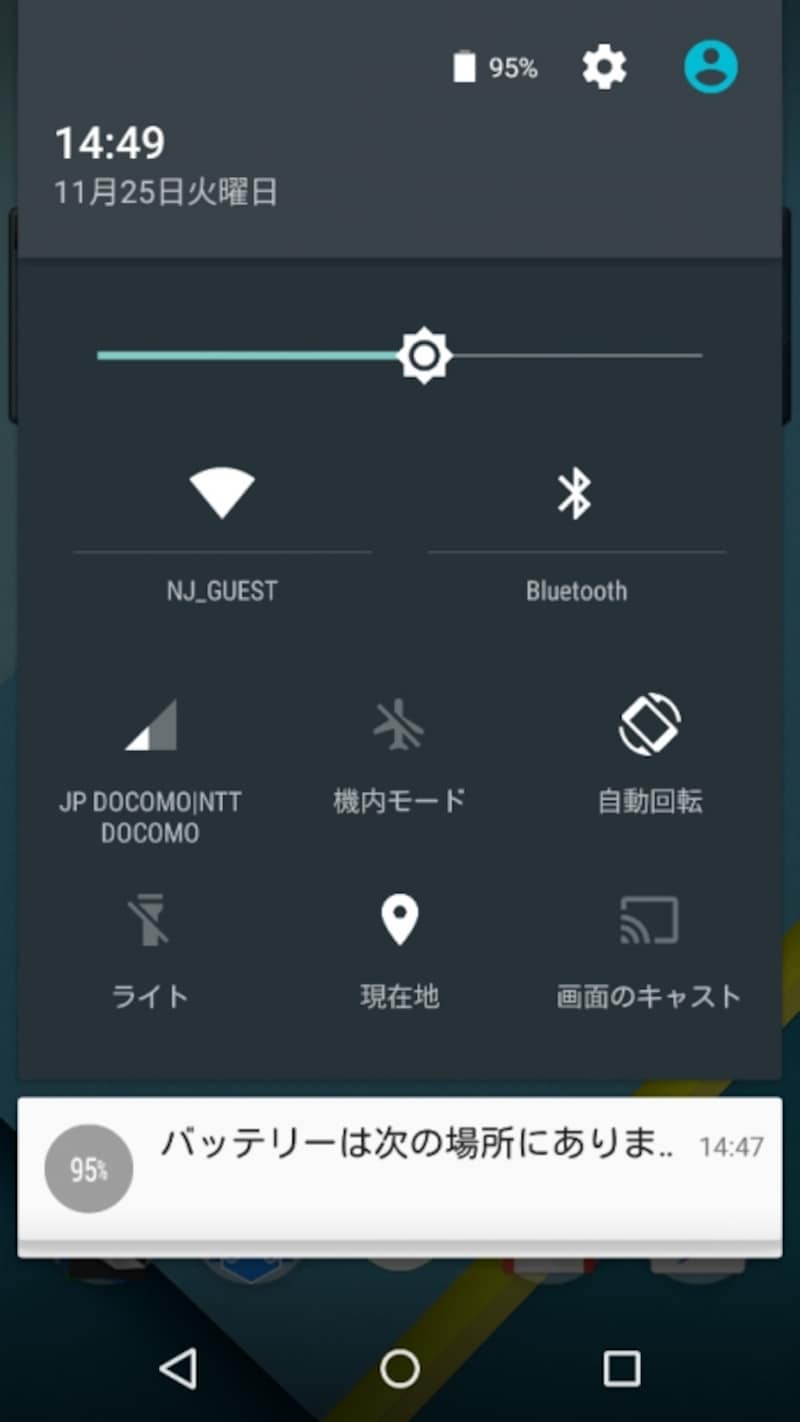Screen dimensions: 800x1422
Task: Tap the clock showing 14:49
Action: click(x=110, y=144)
